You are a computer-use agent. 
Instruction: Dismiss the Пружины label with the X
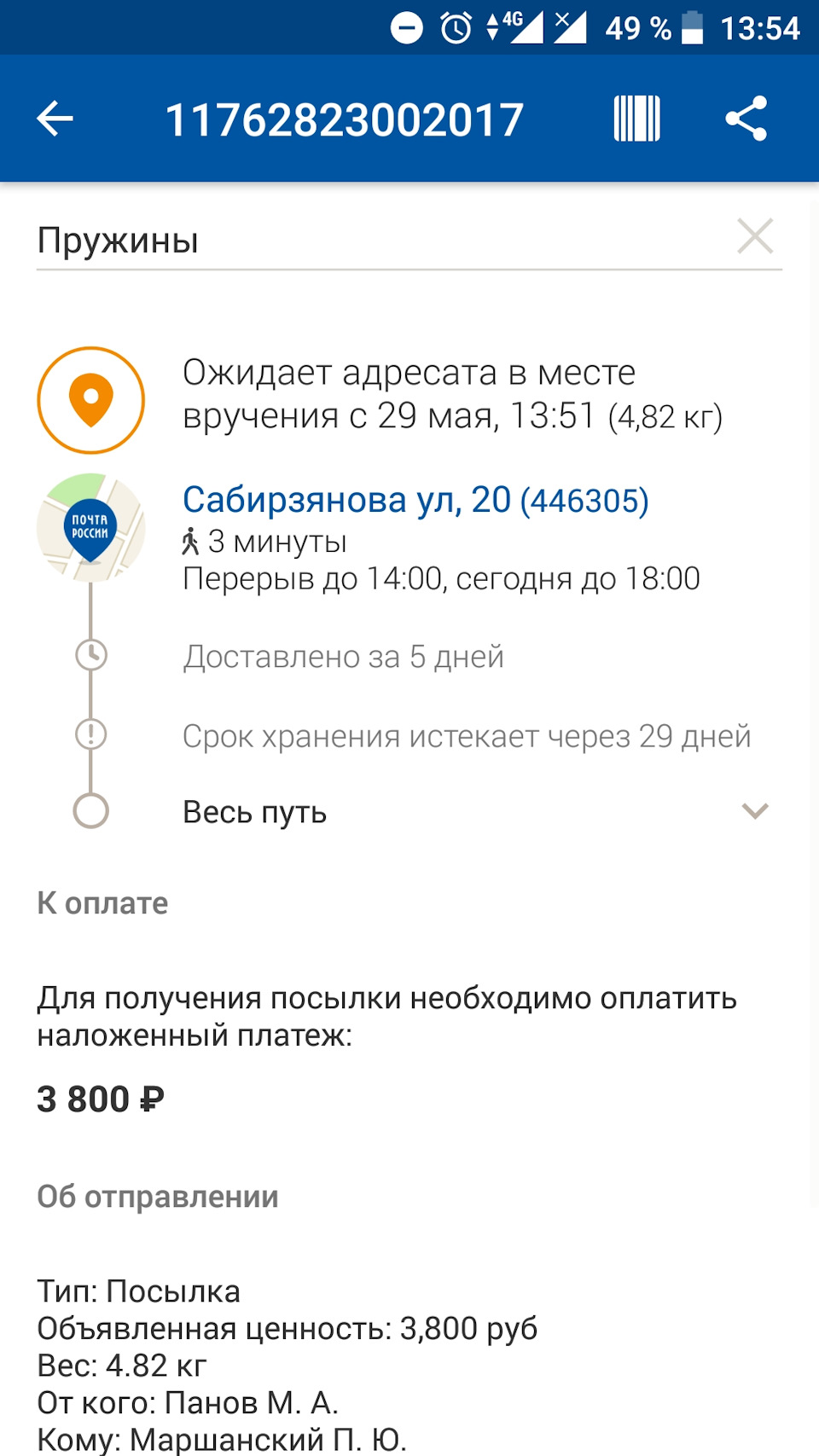(x=754, y=238)
